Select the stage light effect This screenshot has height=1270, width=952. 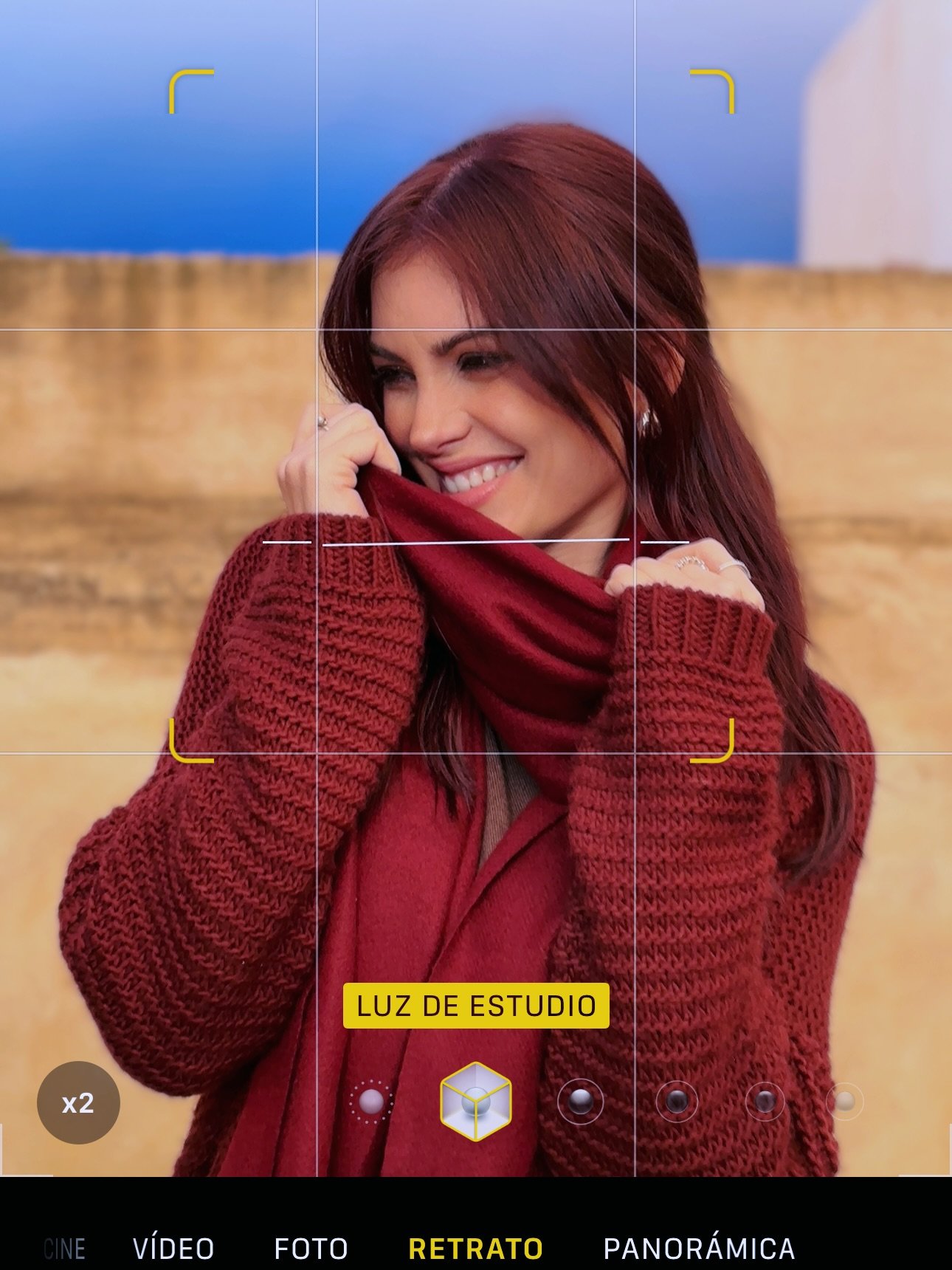tap(676, 1102)
